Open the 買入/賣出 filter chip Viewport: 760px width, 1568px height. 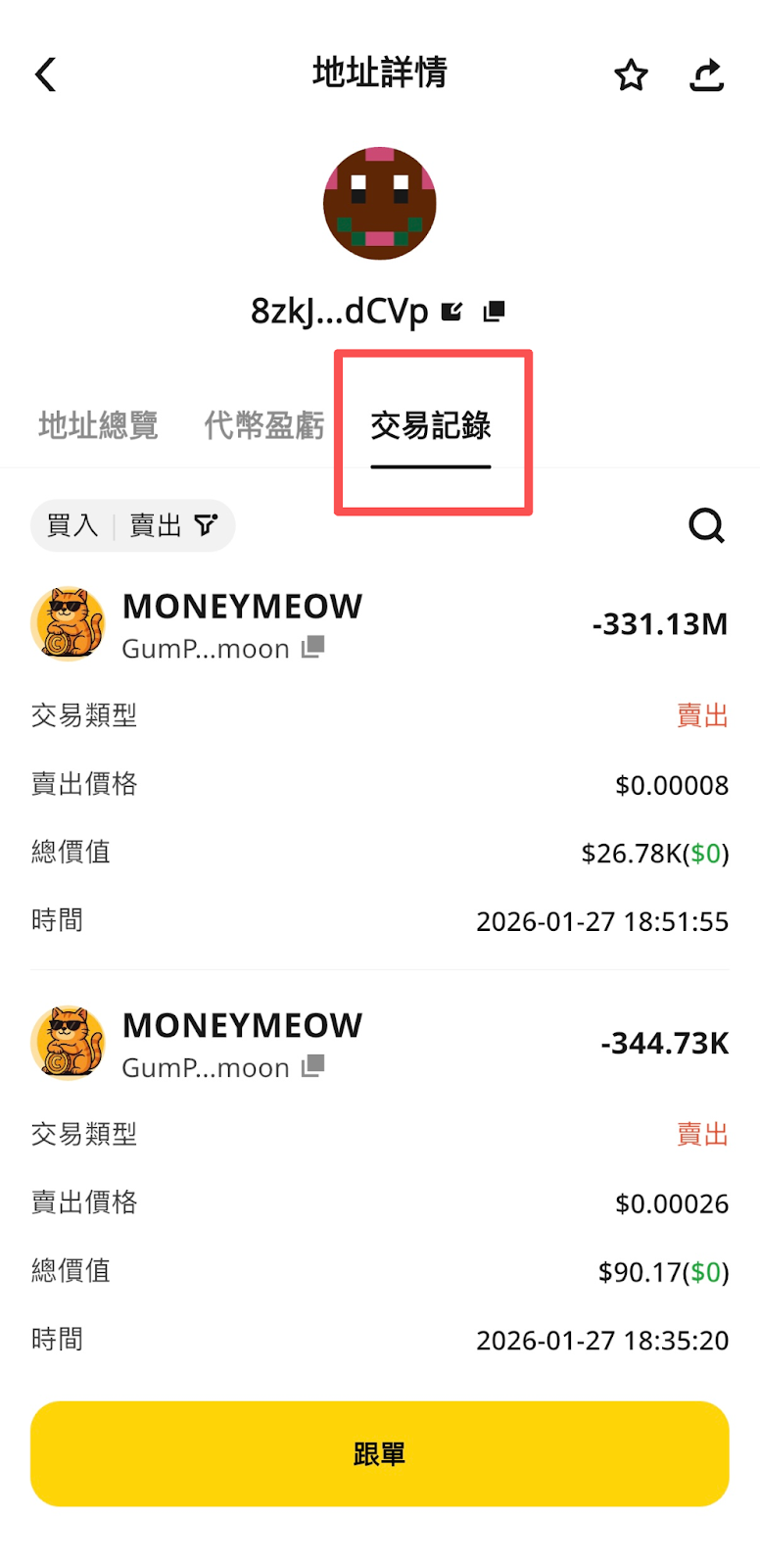[133, 526]
